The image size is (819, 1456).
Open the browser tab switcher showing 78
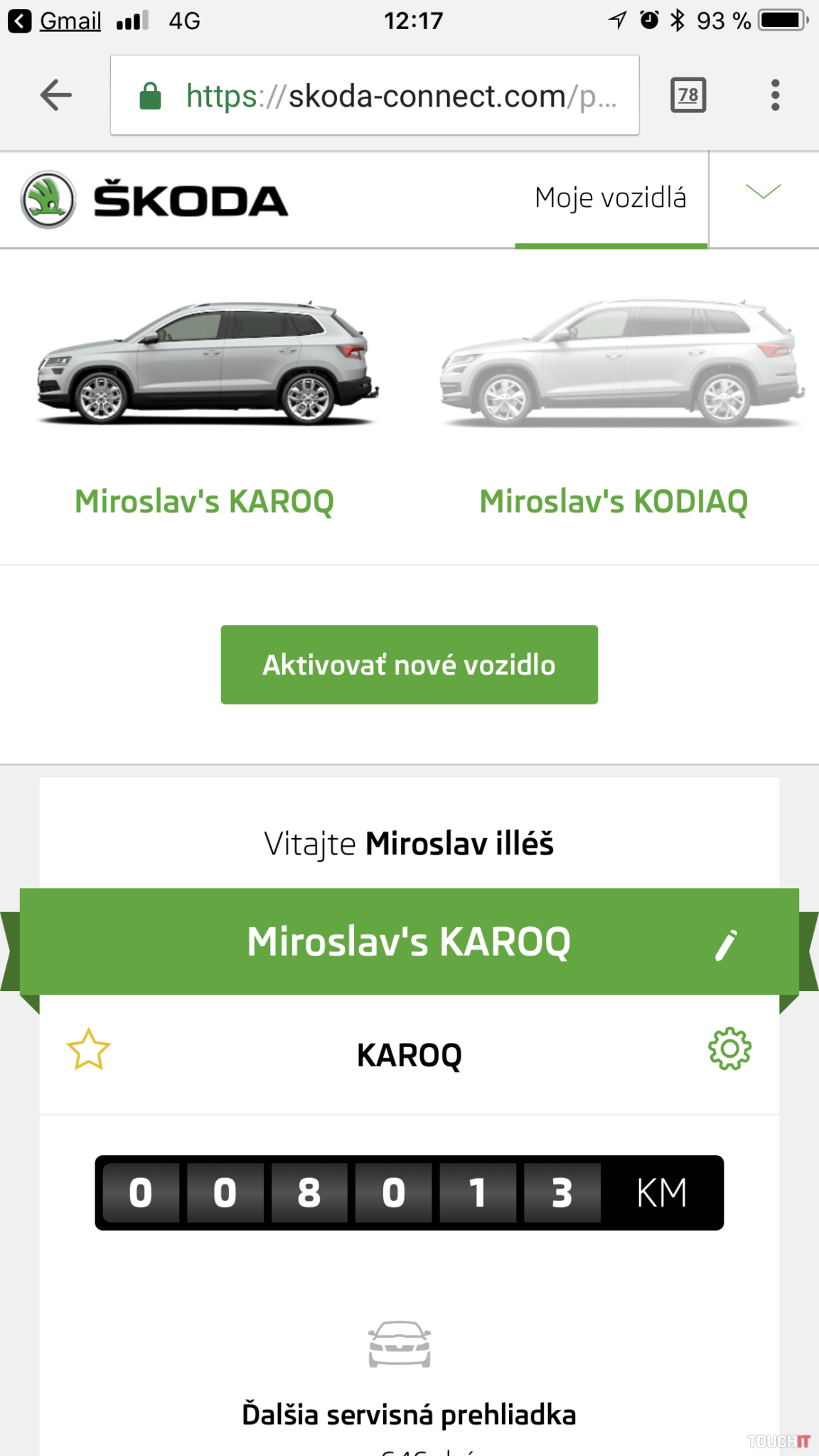[x=687, y=95]
